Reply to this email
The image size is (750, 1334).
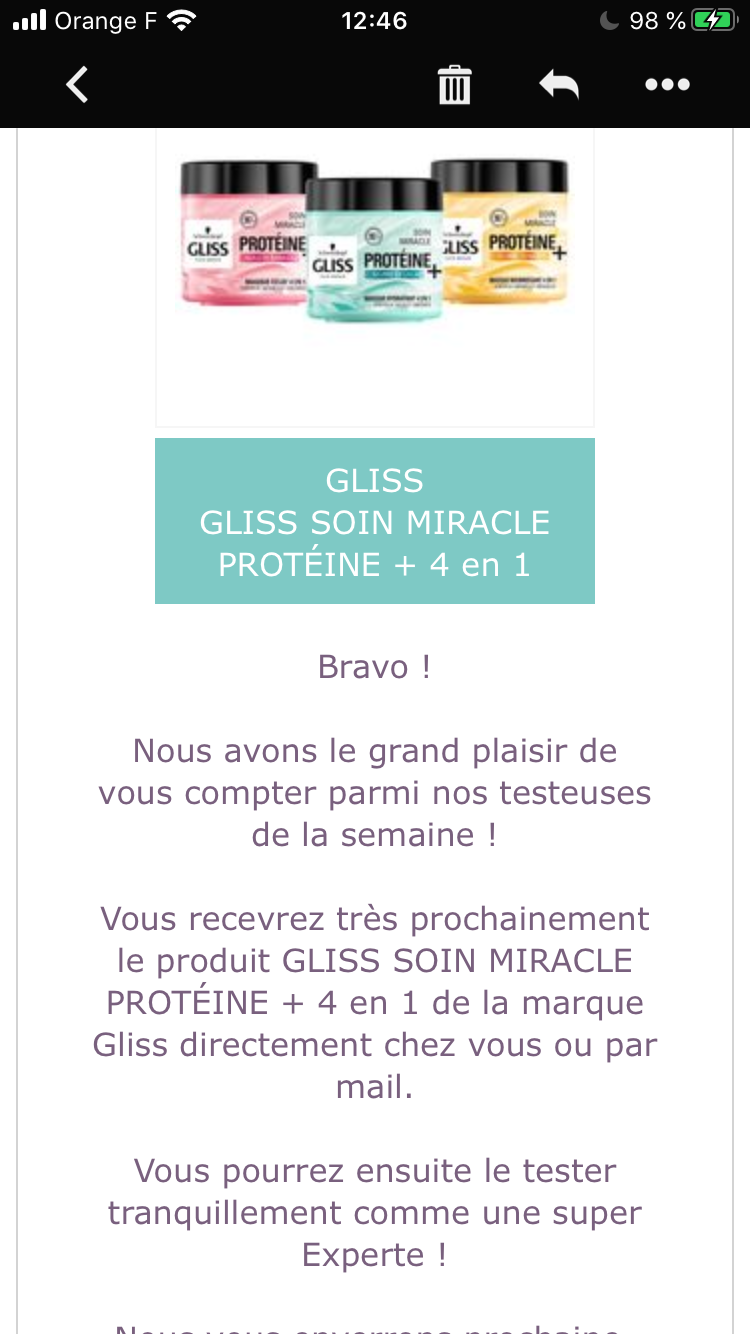click(x=559, y=85)
